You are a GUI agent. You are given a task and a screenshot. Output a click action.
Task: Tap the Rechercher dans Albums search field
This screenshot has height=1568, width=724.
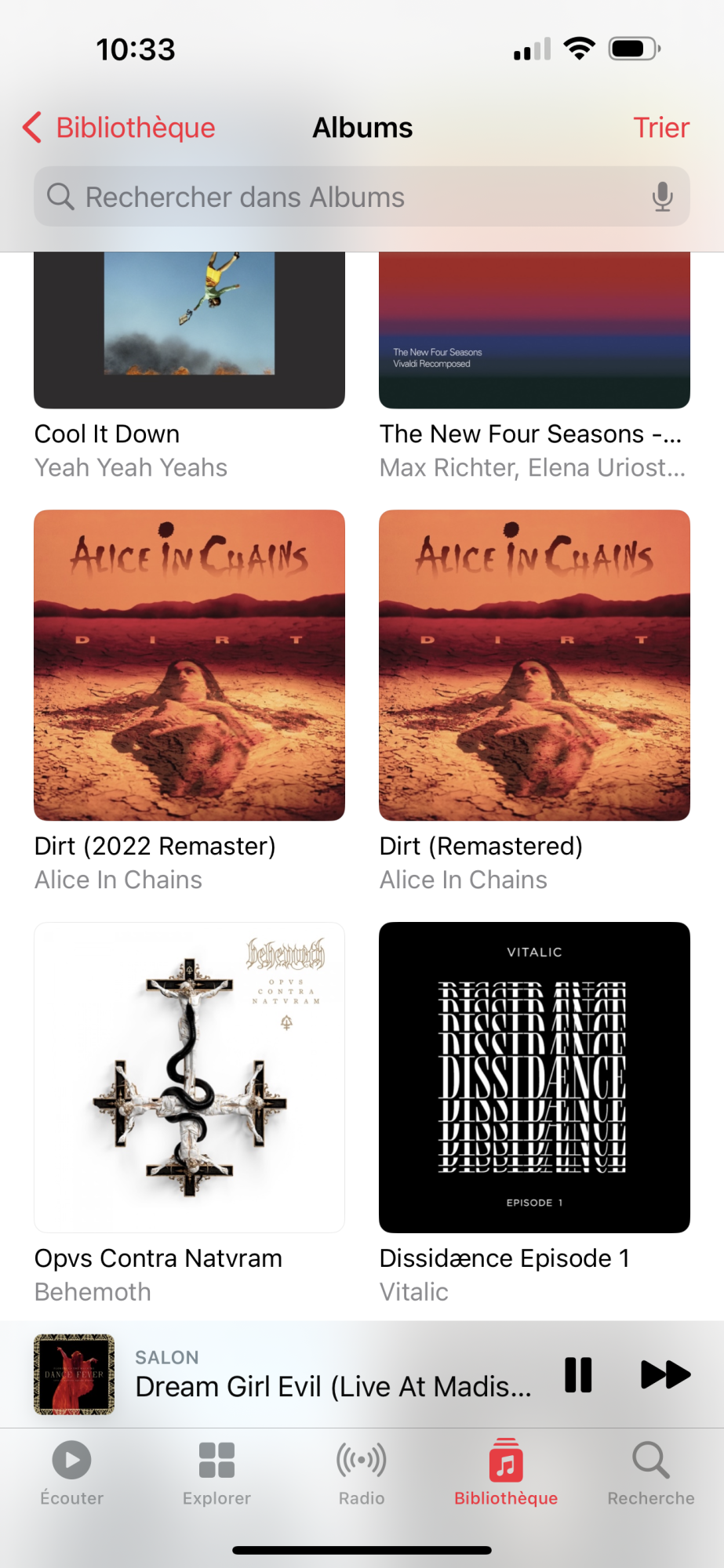click(x=345, y=197)
